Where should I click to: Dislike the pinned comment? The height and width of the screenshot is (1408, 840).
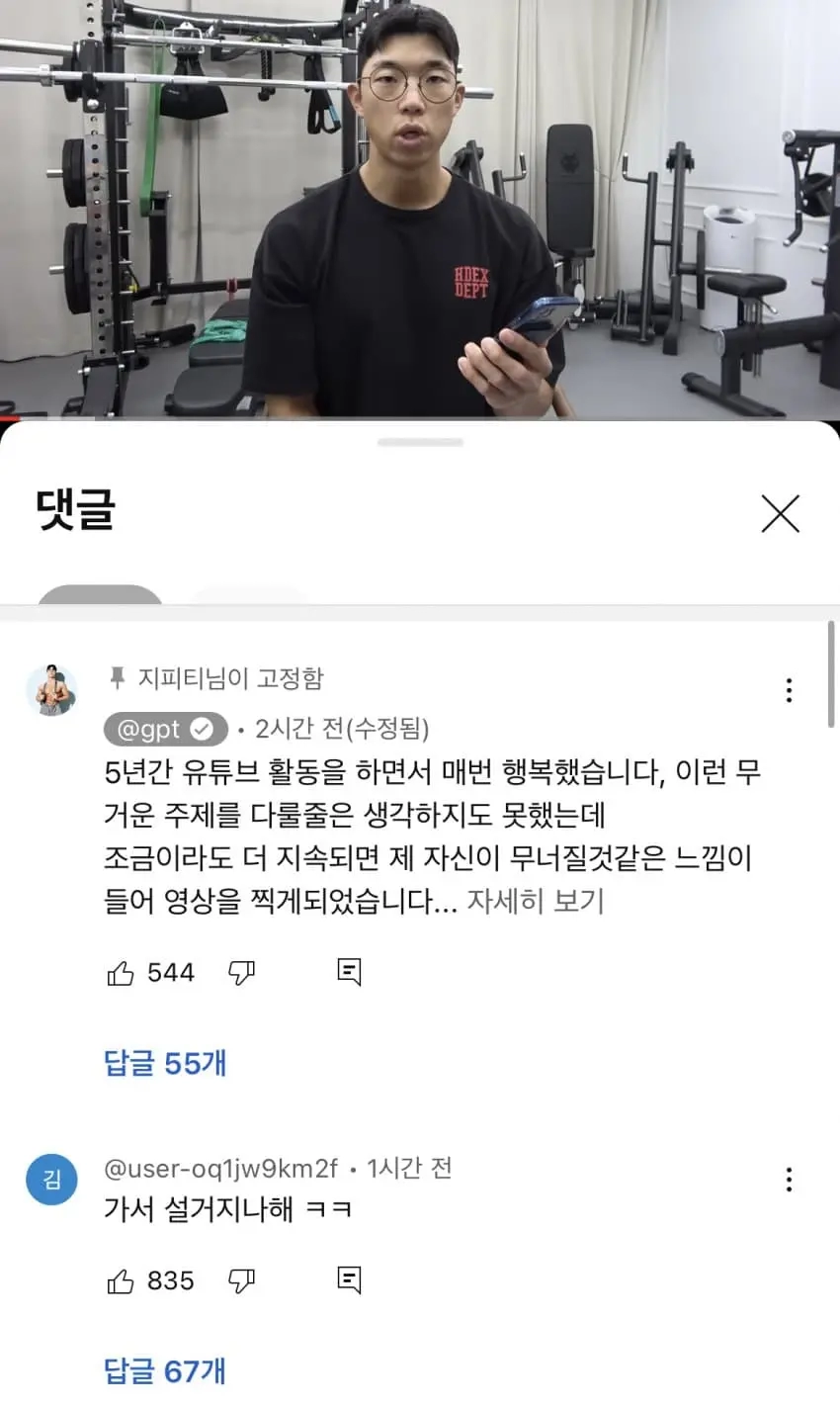pos(242,972)
